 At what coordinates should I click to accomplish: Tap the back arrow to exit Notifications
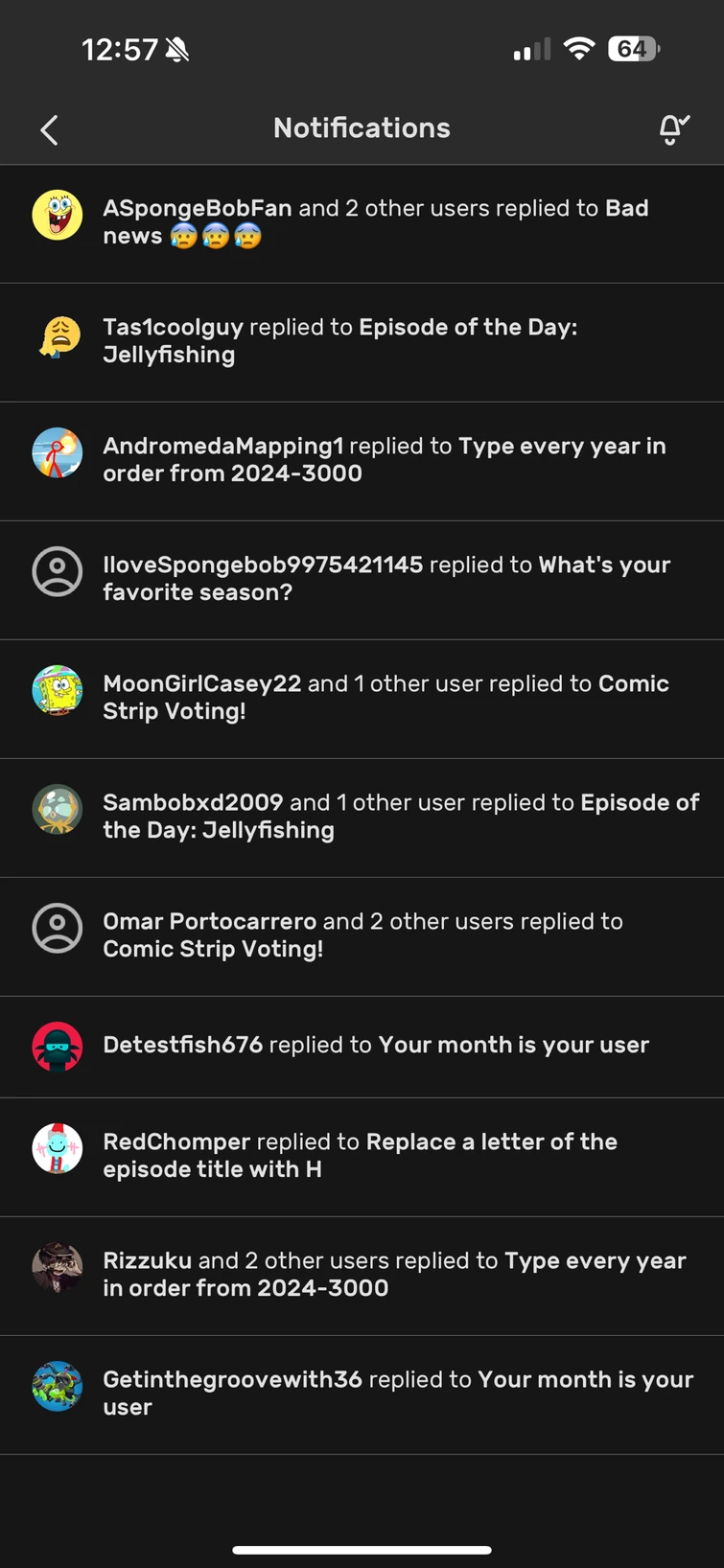pos(48,128)
